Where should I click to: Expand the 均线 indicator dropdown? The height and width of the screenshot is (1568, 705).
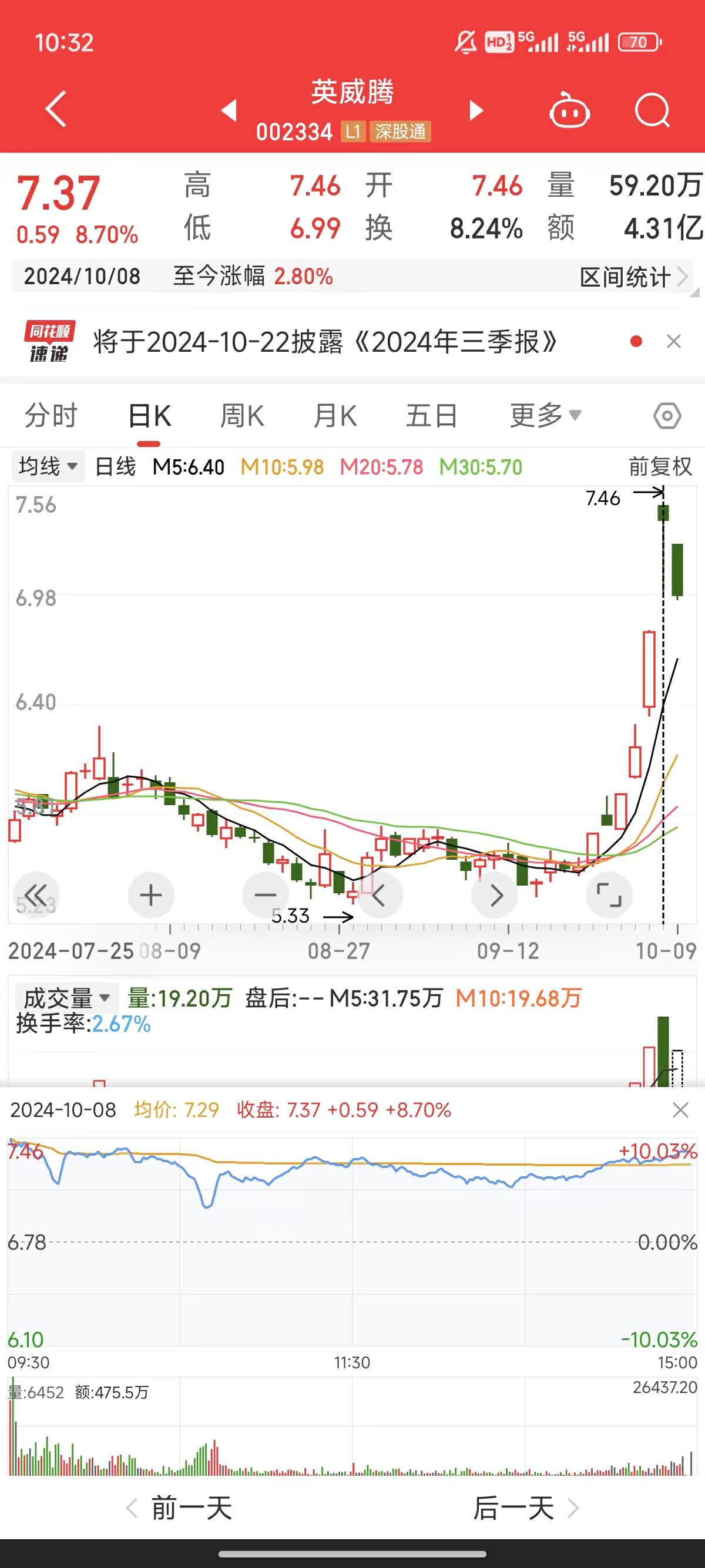coord(48,467)
